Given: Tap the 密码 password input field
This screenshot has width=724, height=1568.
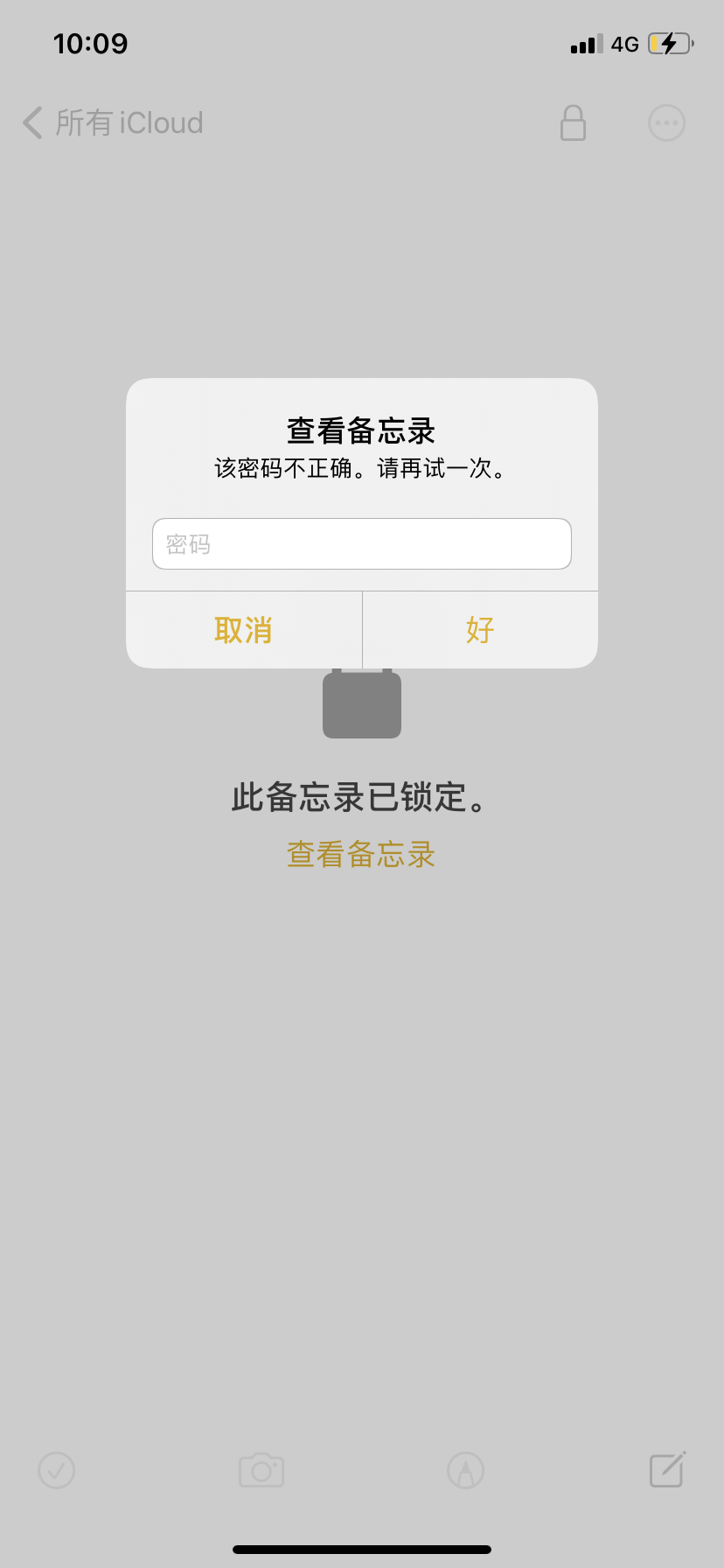Looking at the screenshot, I should tap(361, 543).
